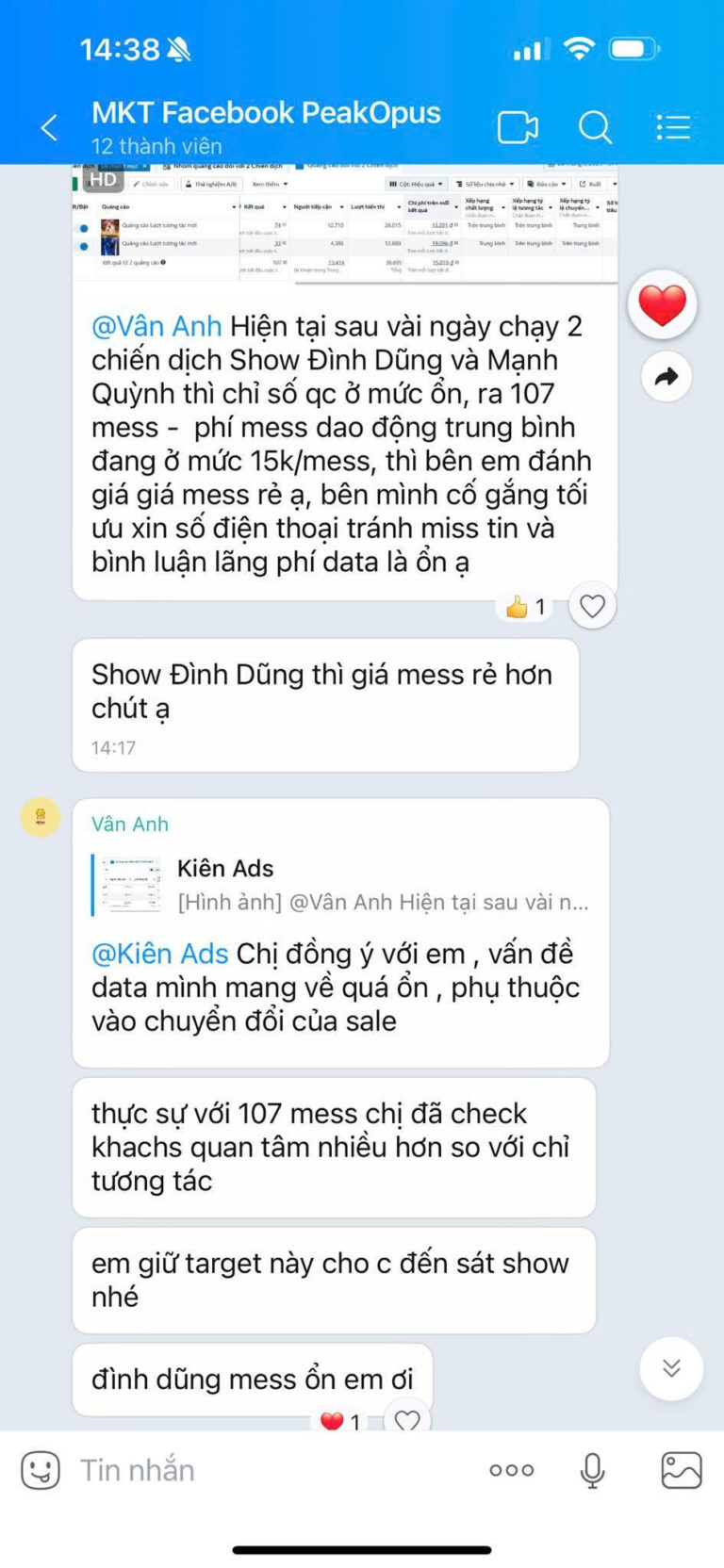Start a video call in this group

pyautogui.click(x=518, y=127)
